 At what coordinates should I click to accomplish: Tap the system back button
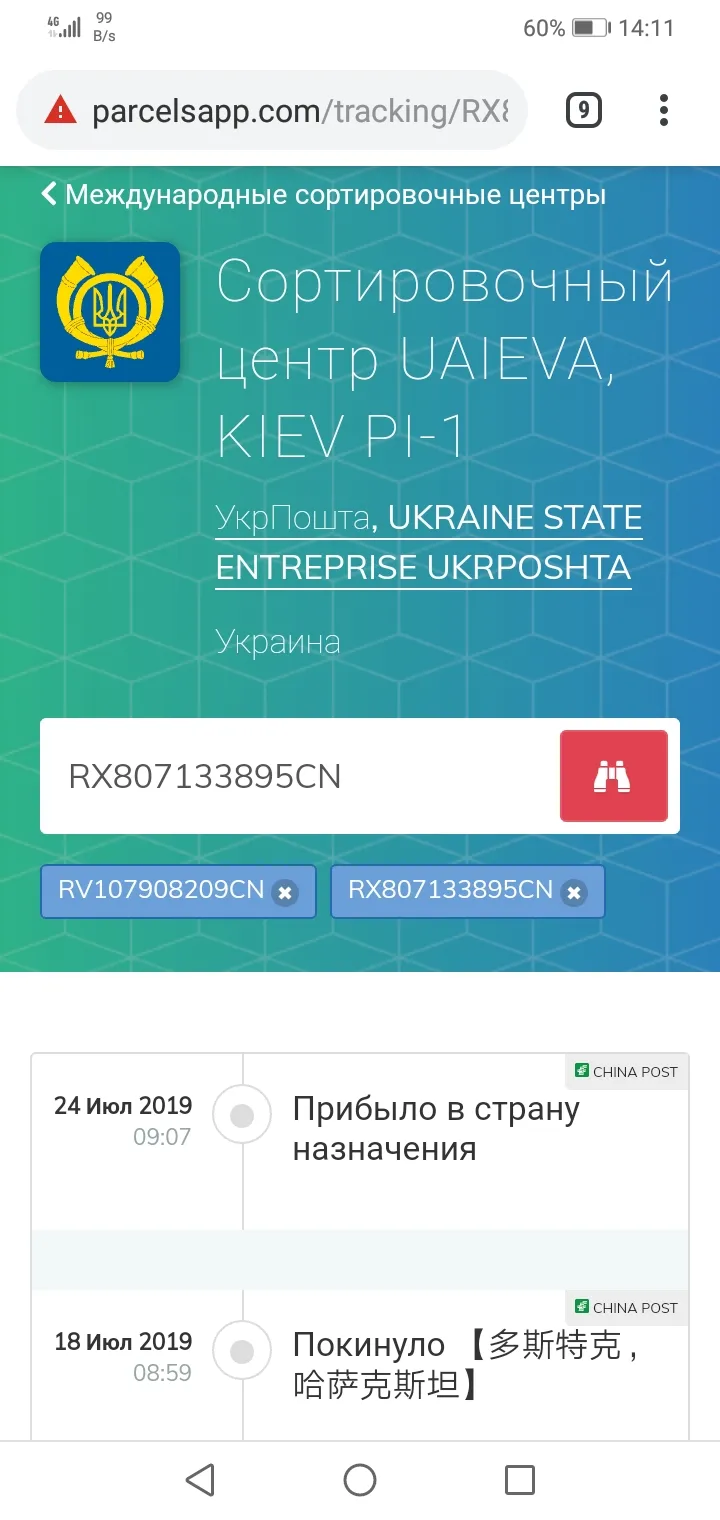click(x=201, y=1480)
